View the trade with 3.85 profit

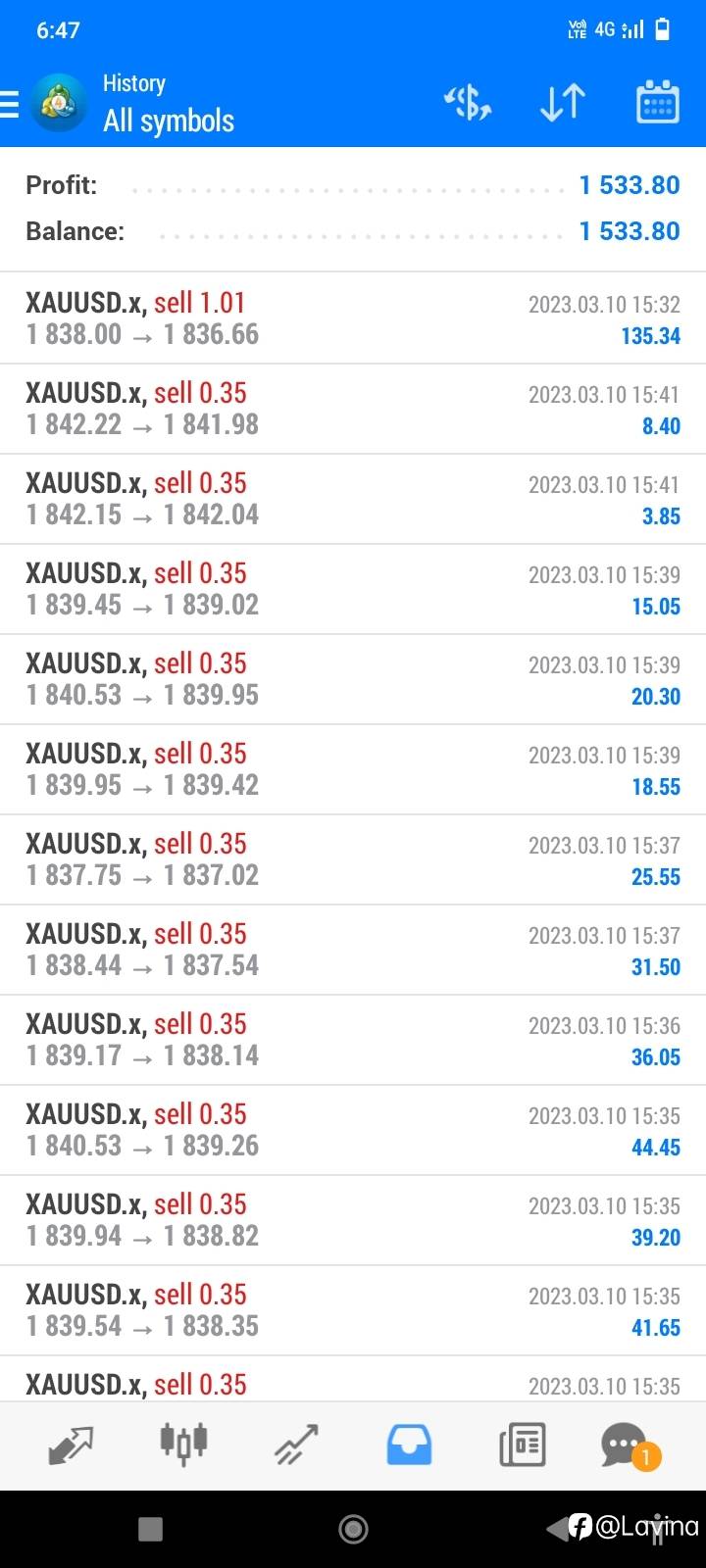(353, 499)
